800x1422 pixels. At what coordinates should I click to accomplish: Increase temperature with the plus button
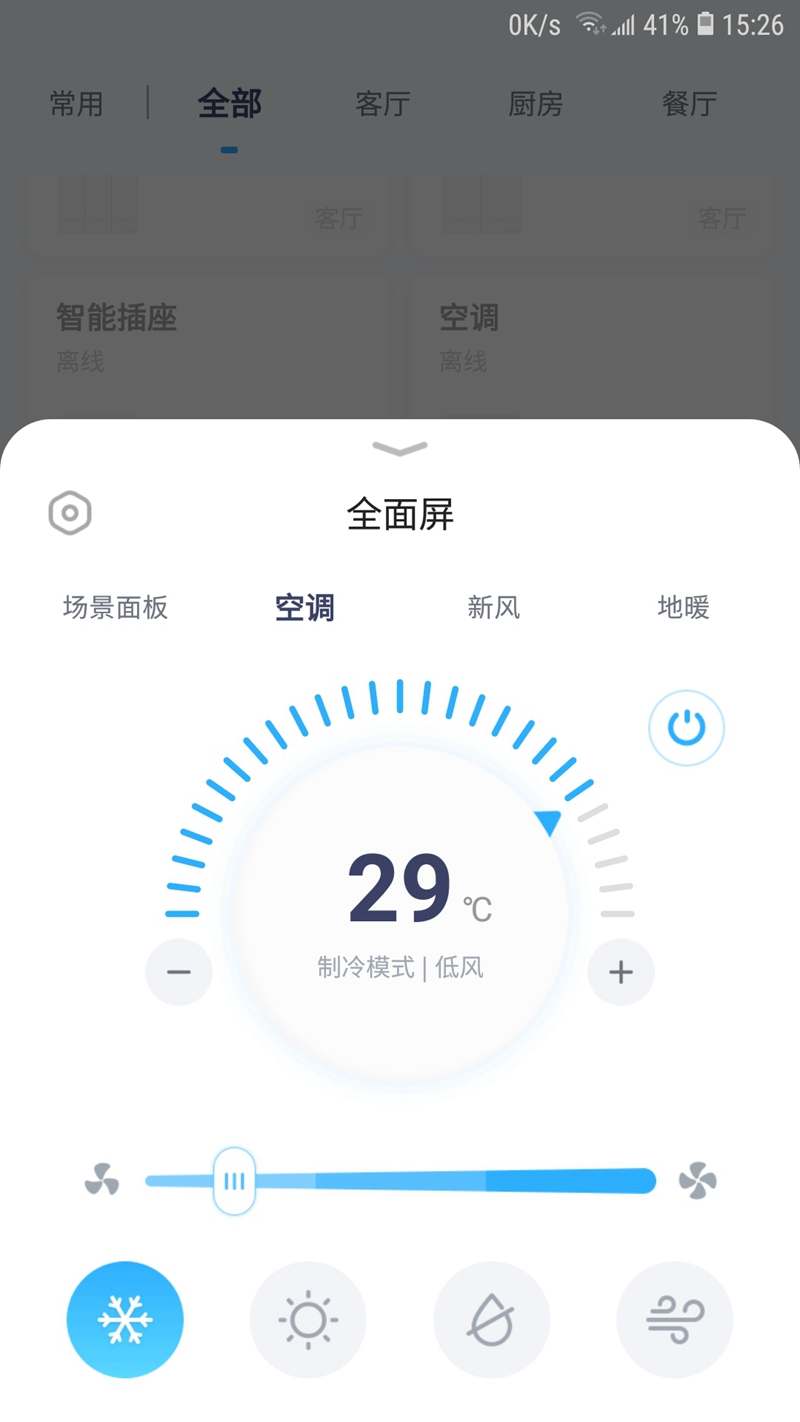click(621, 971)
